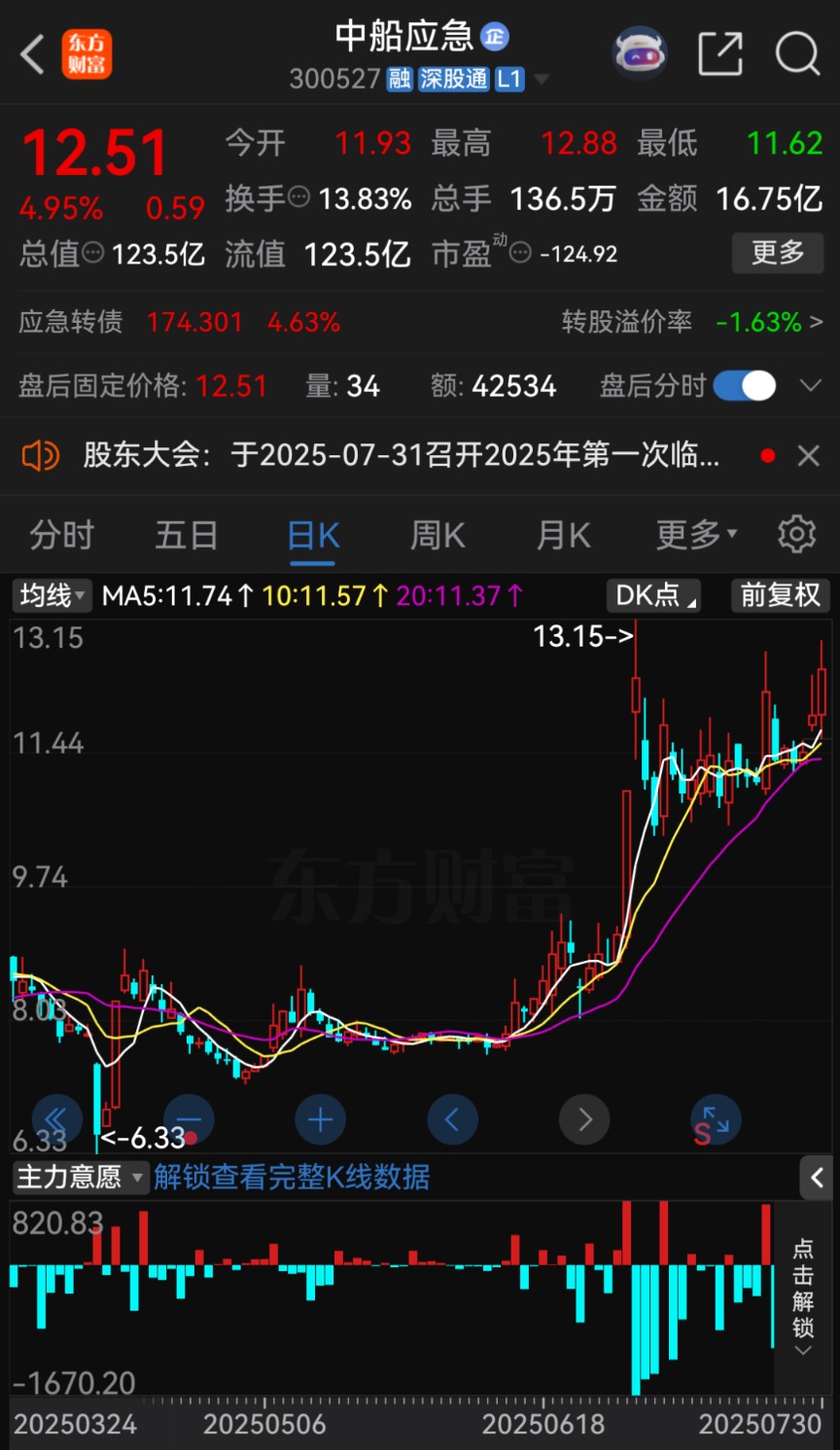The height and width of the screenshot is (1450, 840).
Task: Tap the DK点 button
Action: click(653, 595)
